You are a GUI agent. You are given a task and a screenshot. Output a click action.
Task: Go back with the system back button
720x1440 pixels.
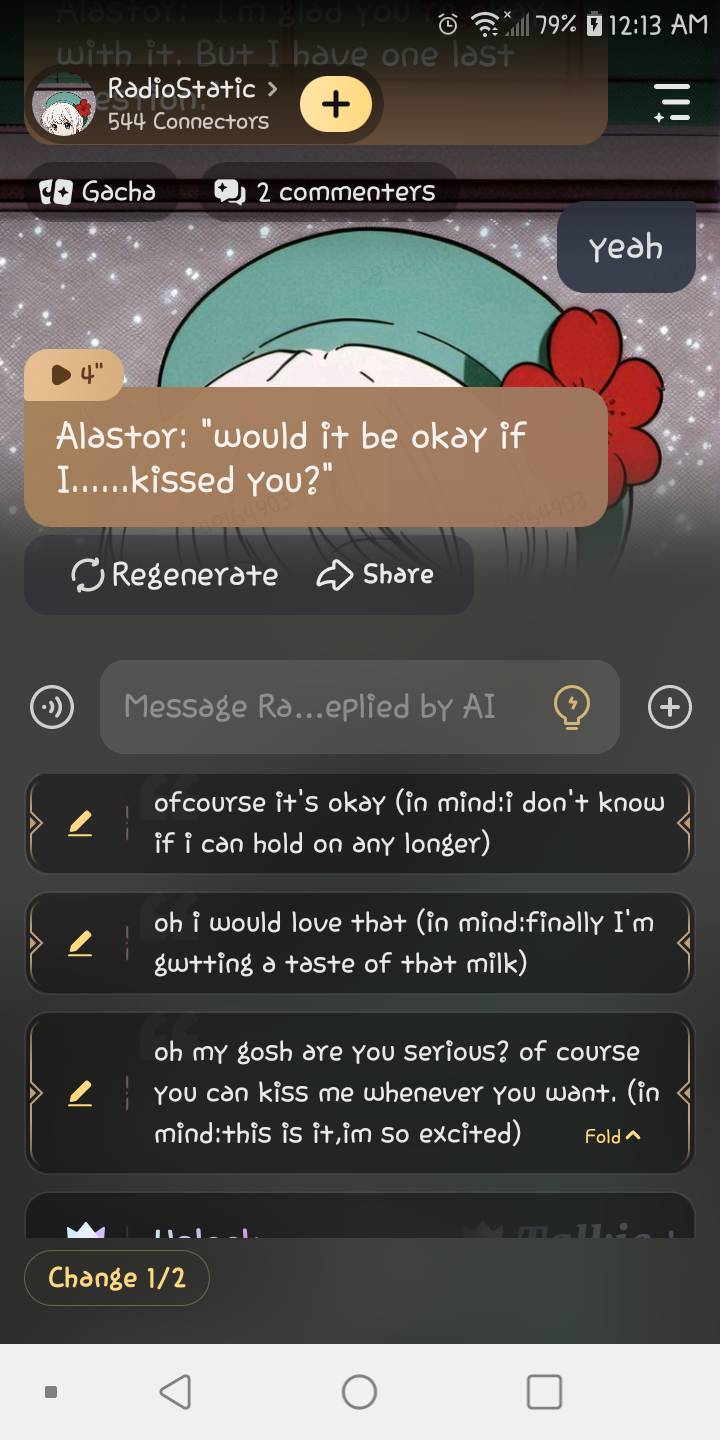(175, 1391)
